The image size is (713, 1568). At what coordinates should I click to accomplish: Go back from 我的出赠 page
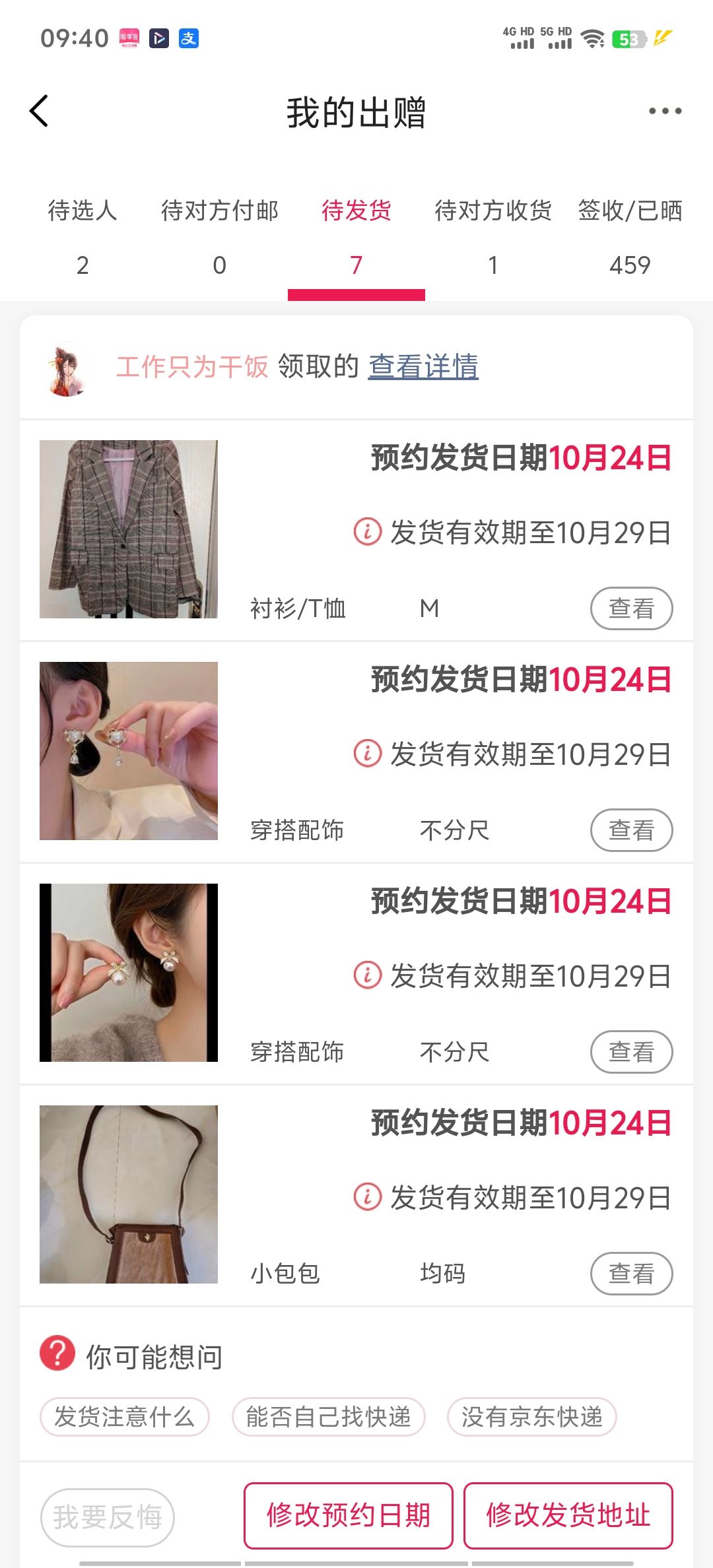click(40, 111)
